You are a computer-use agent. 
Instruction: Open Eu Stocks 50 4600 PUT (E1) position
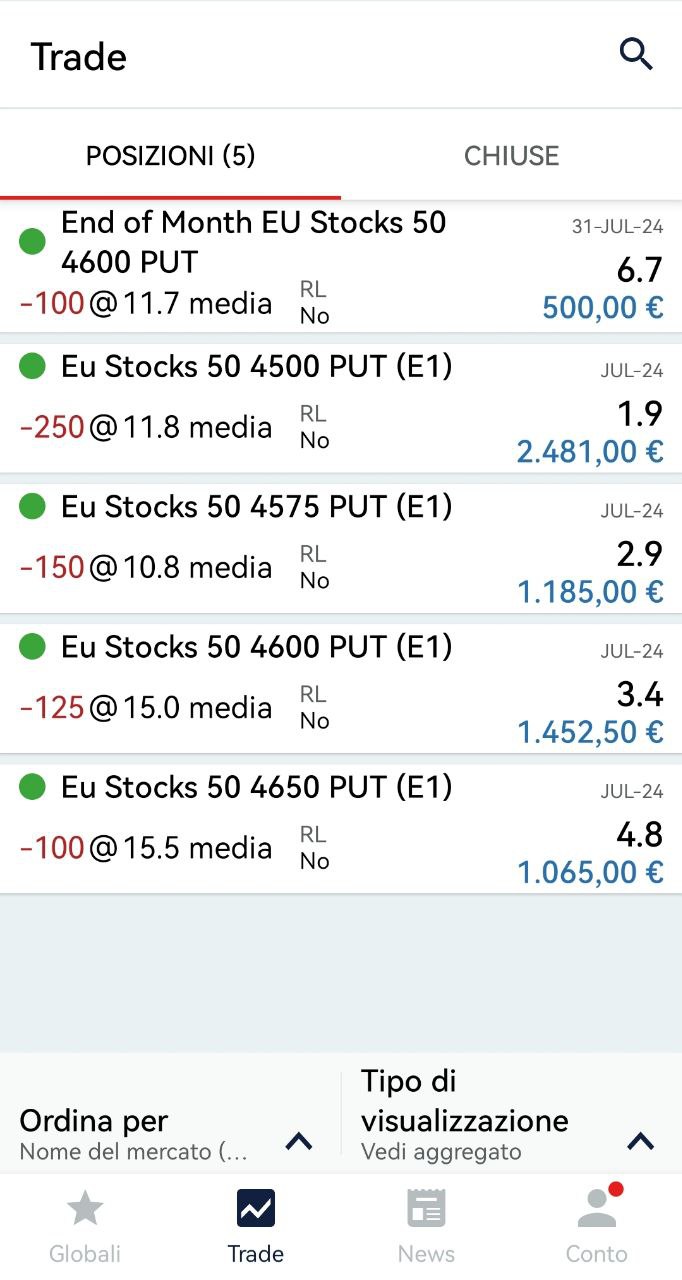pyautogui.click(x=341, y=688)
